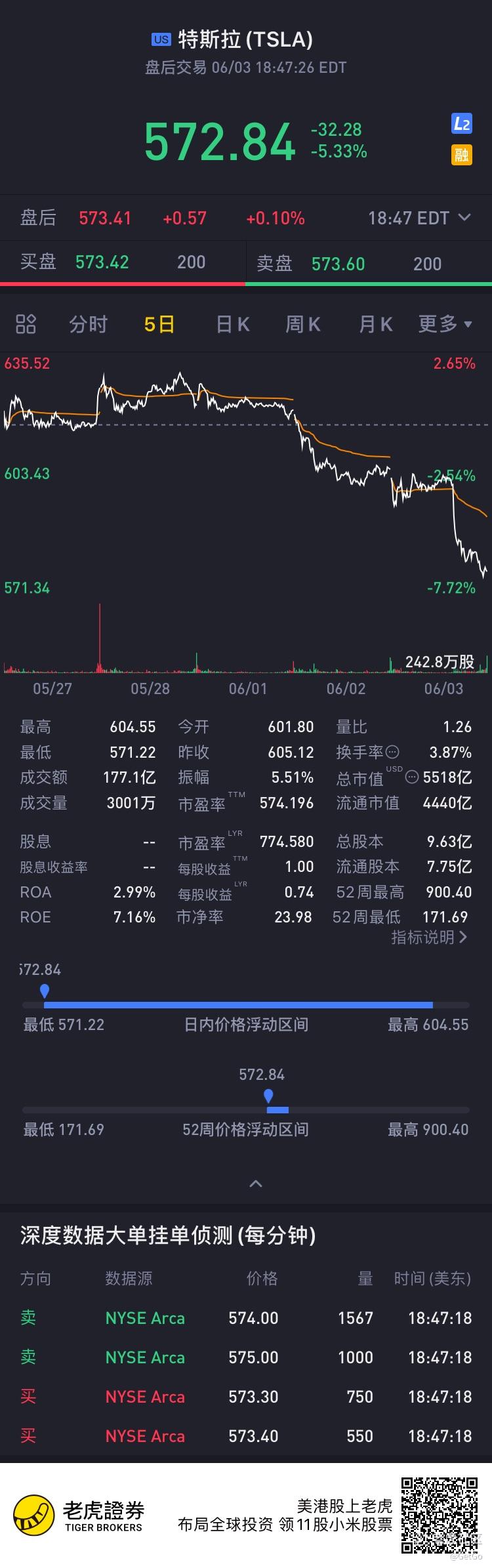Select the 5日 chart tab
Viewport: 492px width, 1568px height.
(x=159, y=324)
